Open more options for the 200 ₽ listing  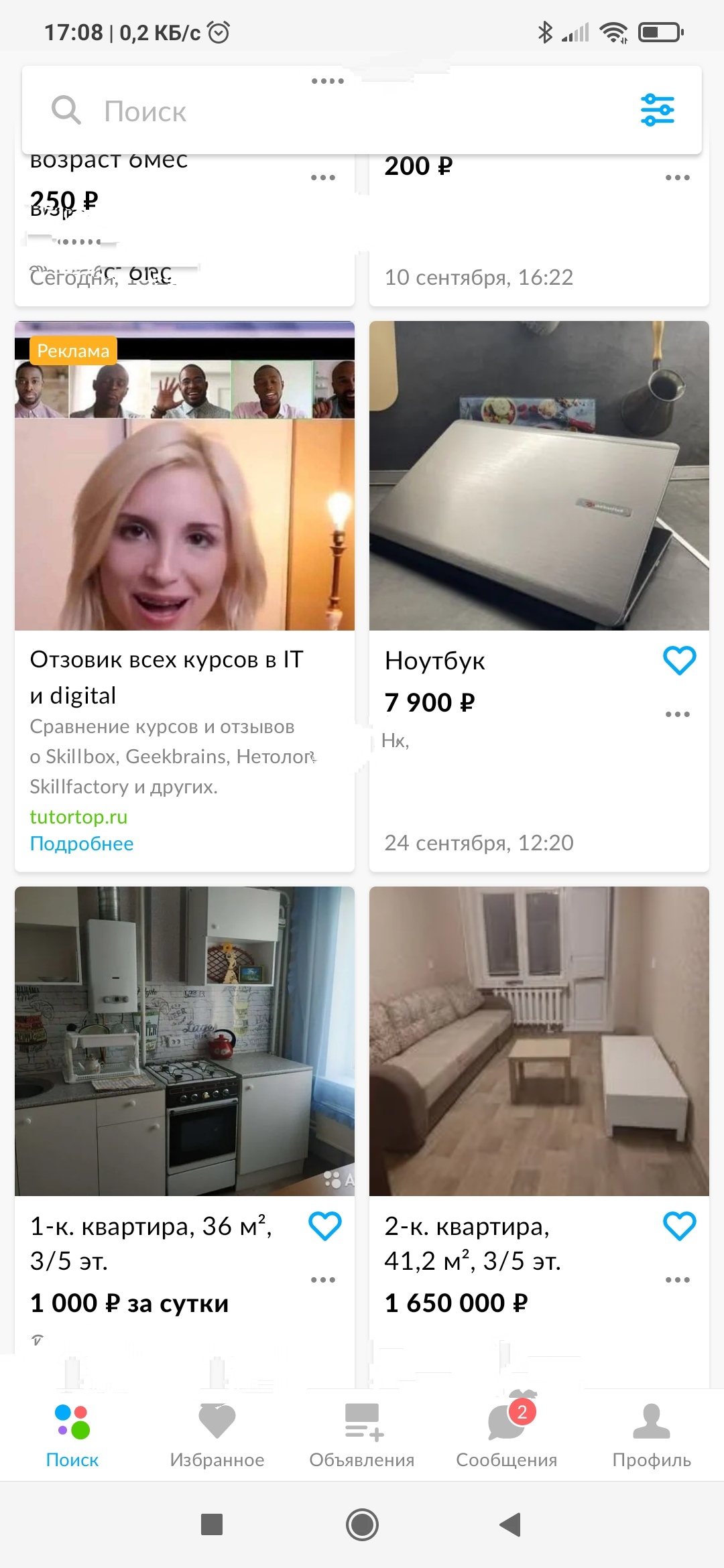point(677,178)
